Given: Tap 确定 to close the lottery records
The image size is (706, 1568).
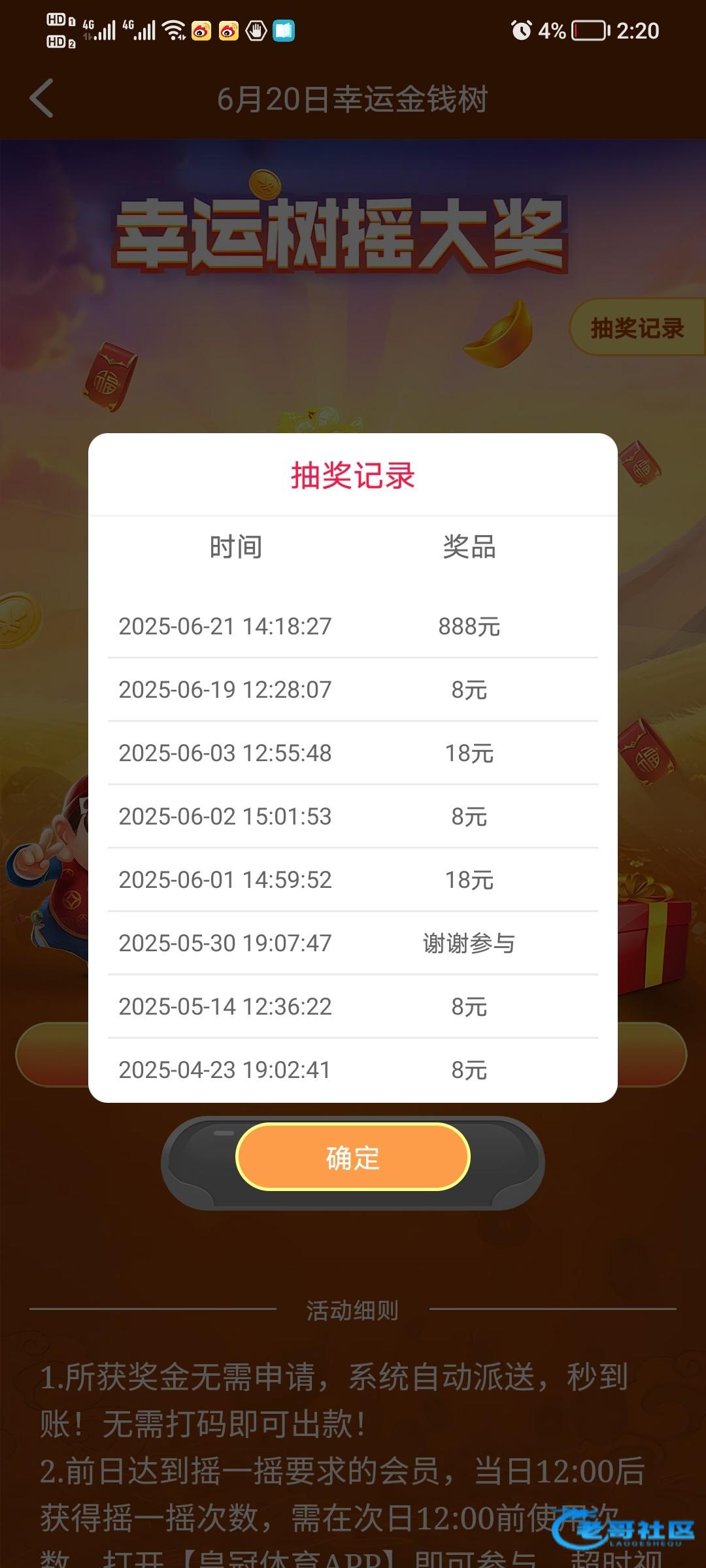Looking at the screenshot, I should pos(352,1158).
